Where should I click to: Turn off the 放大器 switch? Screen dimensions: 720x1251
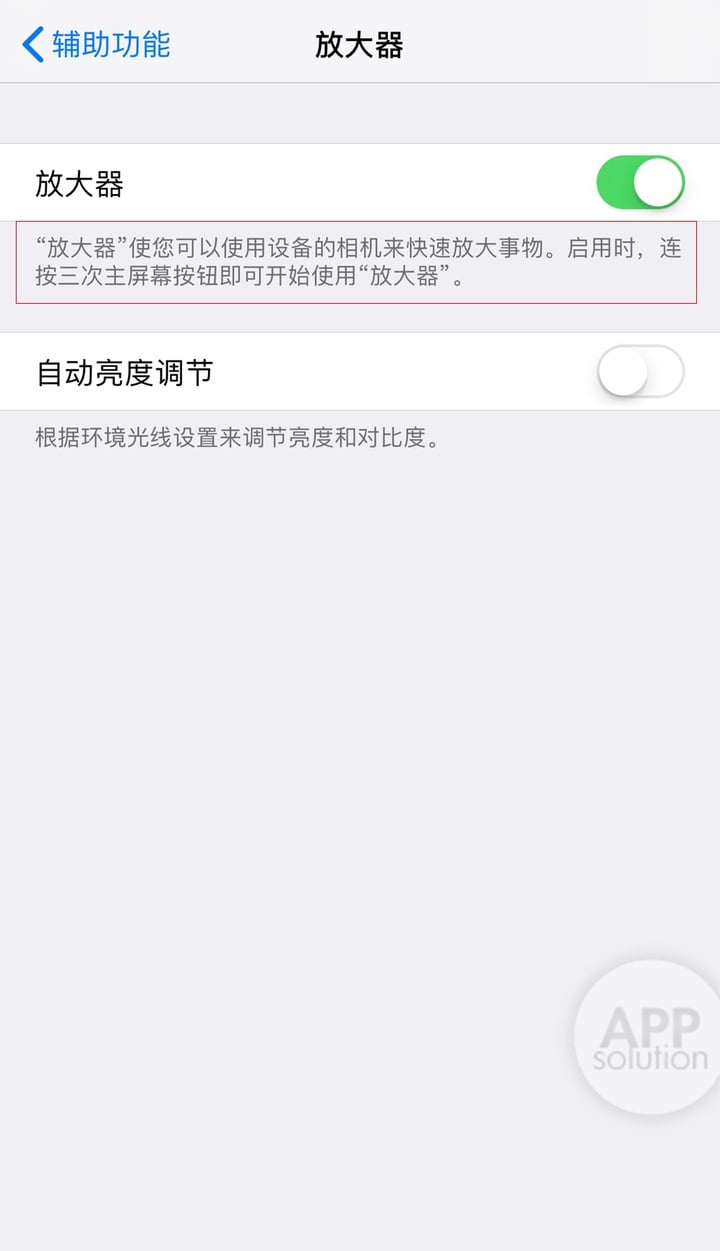[x=640, y=182]
